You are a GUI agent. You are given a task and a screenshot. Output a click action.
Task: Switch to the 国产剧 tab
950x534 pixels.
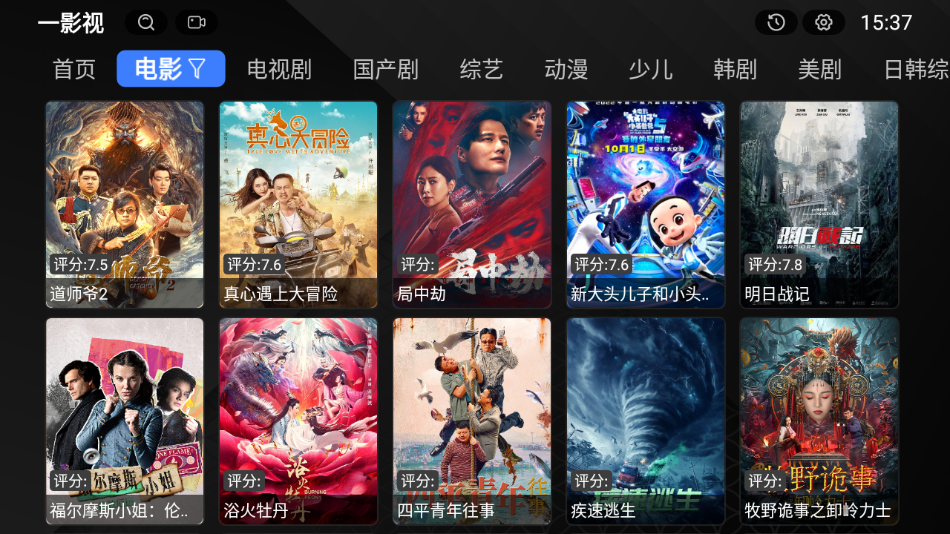coord(385,69)
